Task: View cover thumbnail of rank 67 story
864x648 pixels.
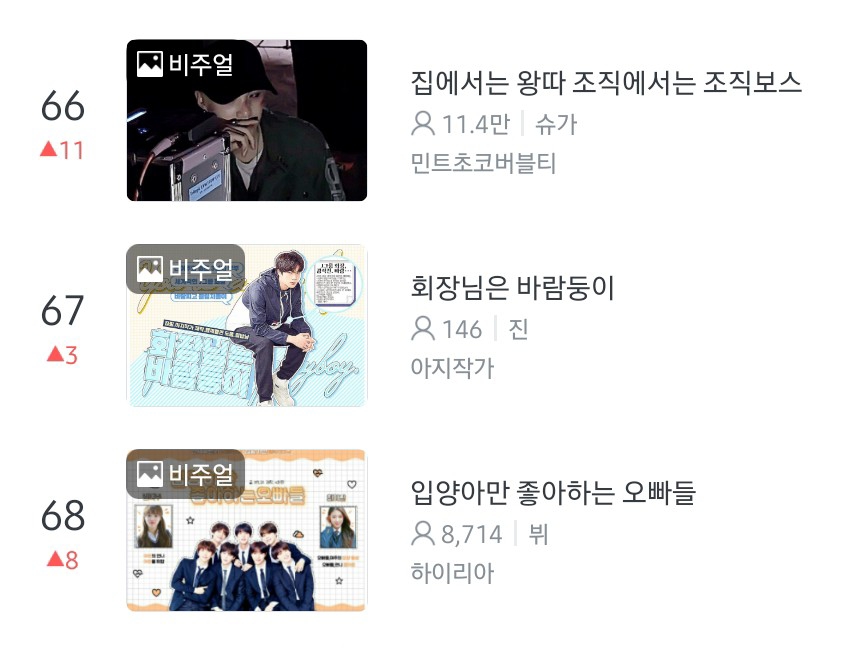Action: coord(247,325)
